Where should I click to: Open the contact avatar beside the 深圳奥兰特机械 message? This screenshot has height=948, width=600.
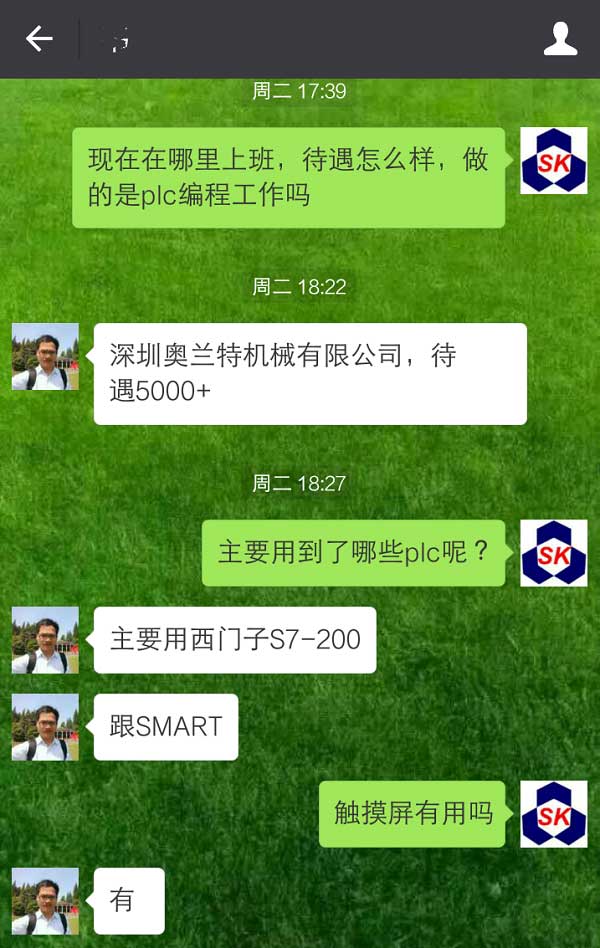pyautogui.click(x=45, y=356)
